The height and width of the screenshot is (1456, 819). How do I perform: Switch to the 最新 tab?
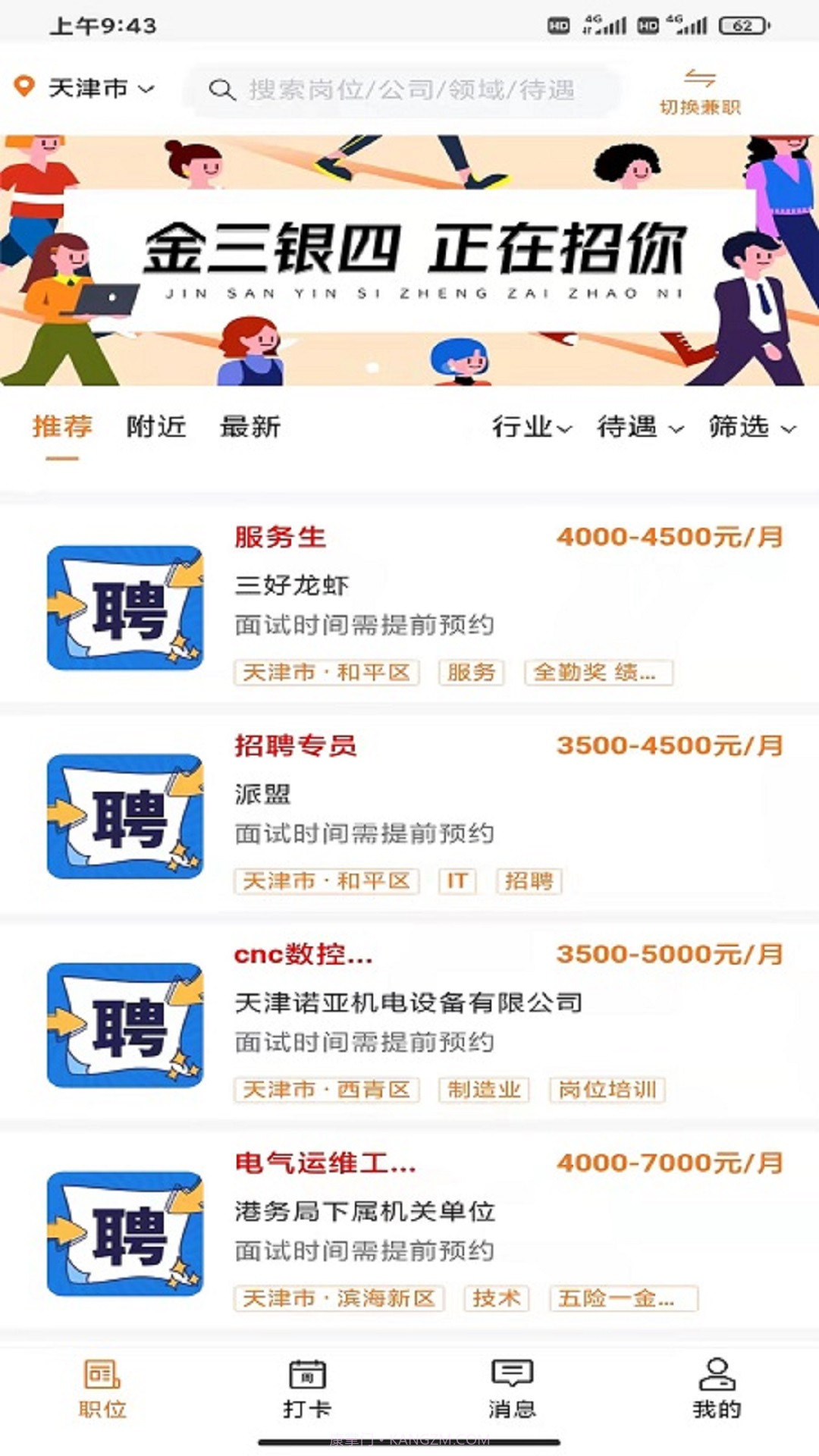(250, 427)
